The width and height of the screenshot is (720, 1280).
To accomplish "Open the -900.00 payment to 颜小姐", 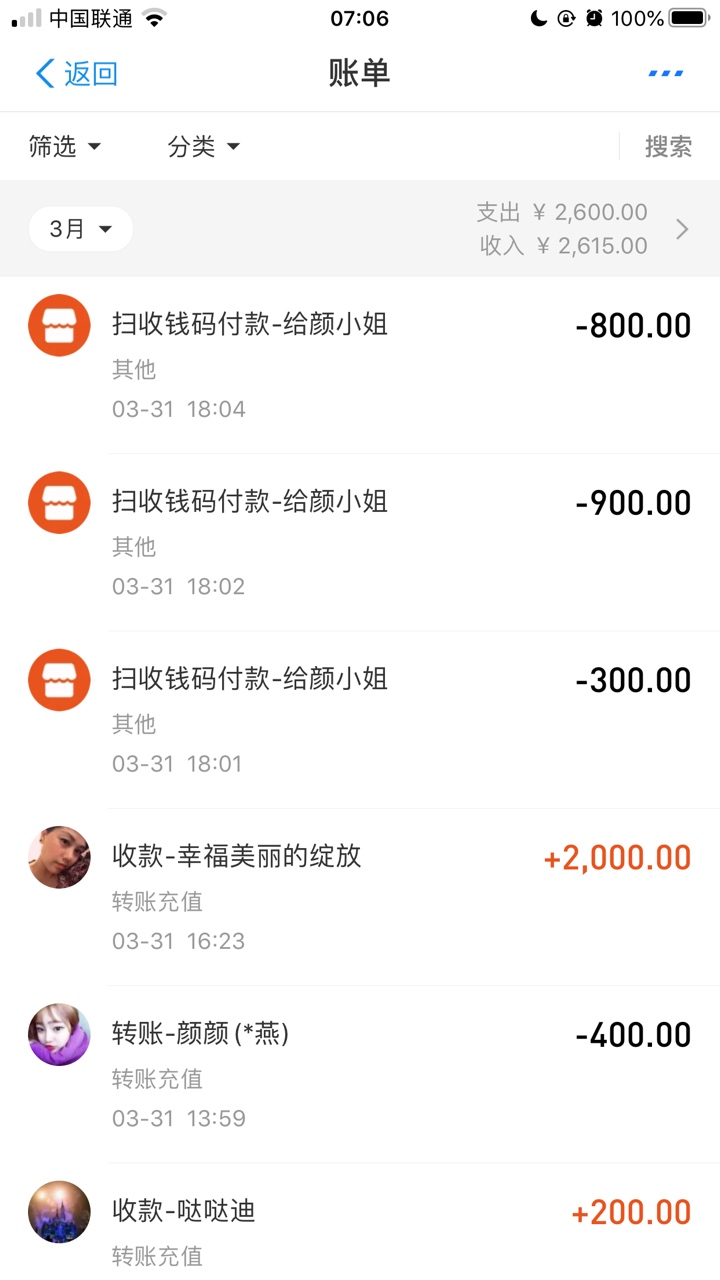I will click(x=360, y=542).
